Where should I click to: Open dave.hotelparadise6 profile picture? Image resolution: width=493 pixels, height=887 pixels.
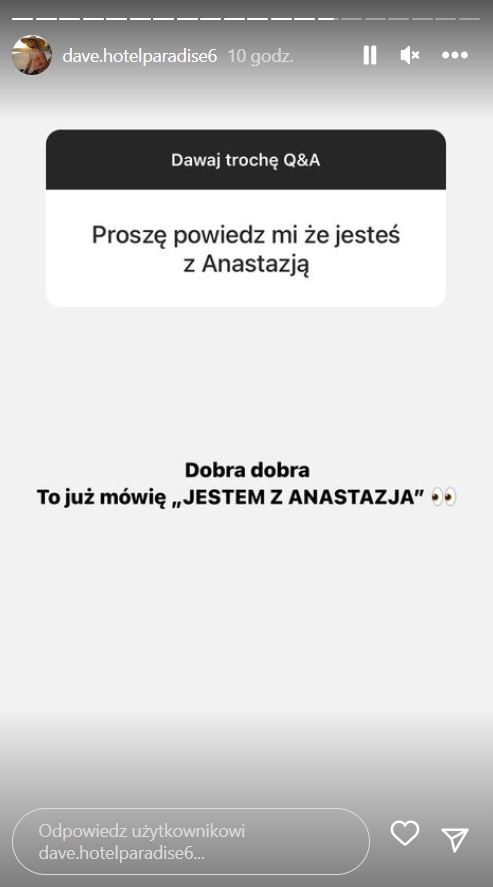point(32,55)
